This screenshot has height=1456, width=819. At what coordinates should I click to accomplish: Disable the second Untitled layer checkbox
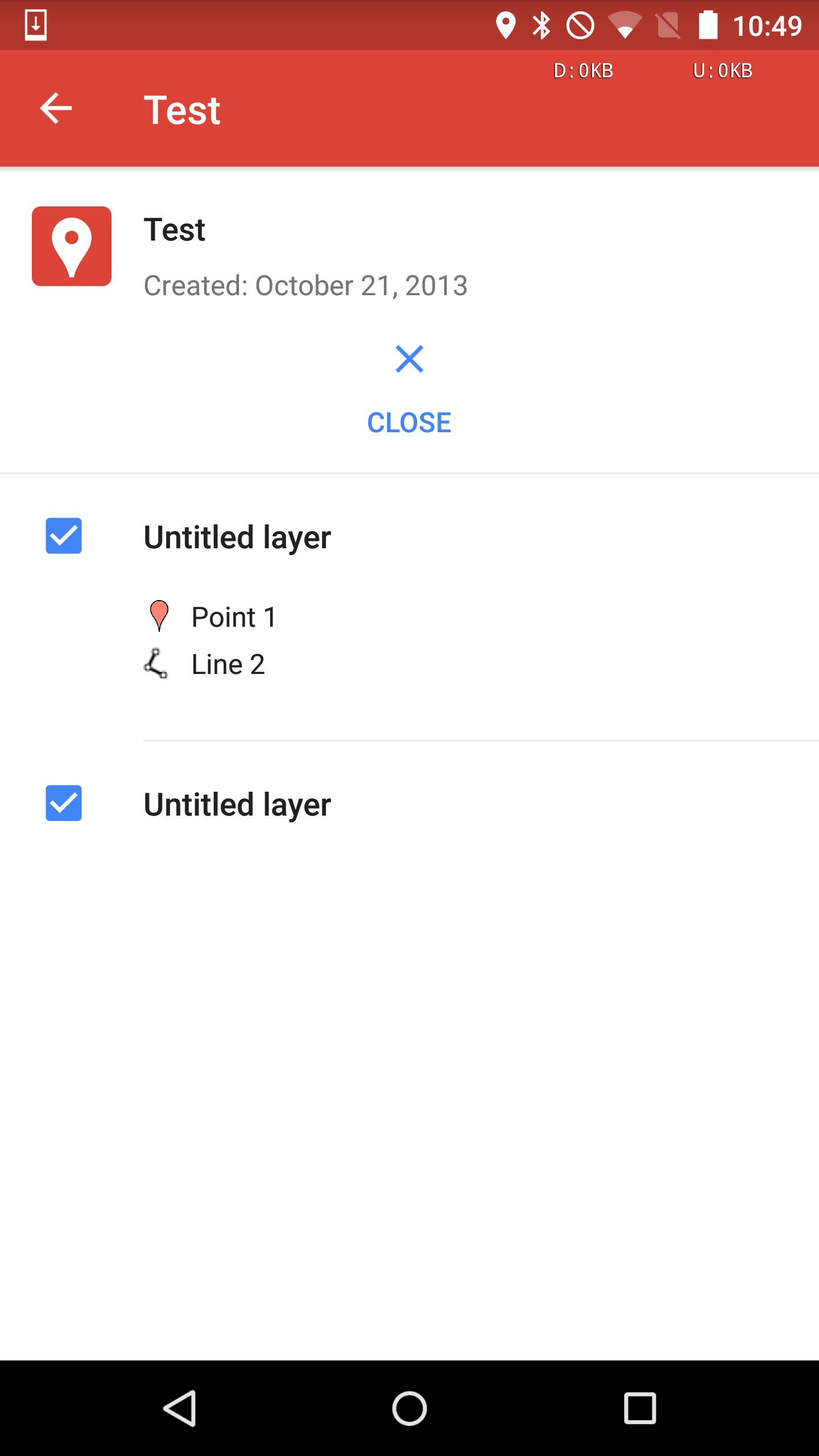[x=63, y=803]
